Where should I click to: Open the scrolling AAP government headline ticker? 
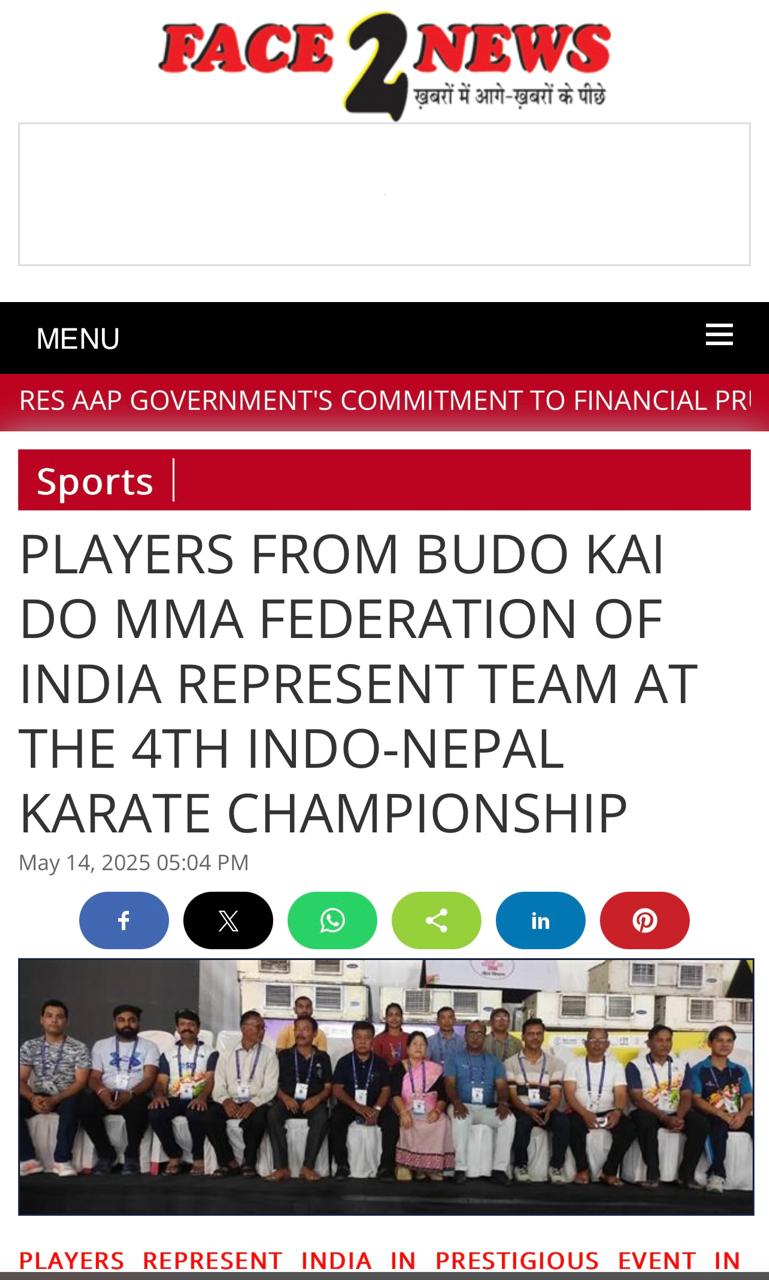[384, 401]
